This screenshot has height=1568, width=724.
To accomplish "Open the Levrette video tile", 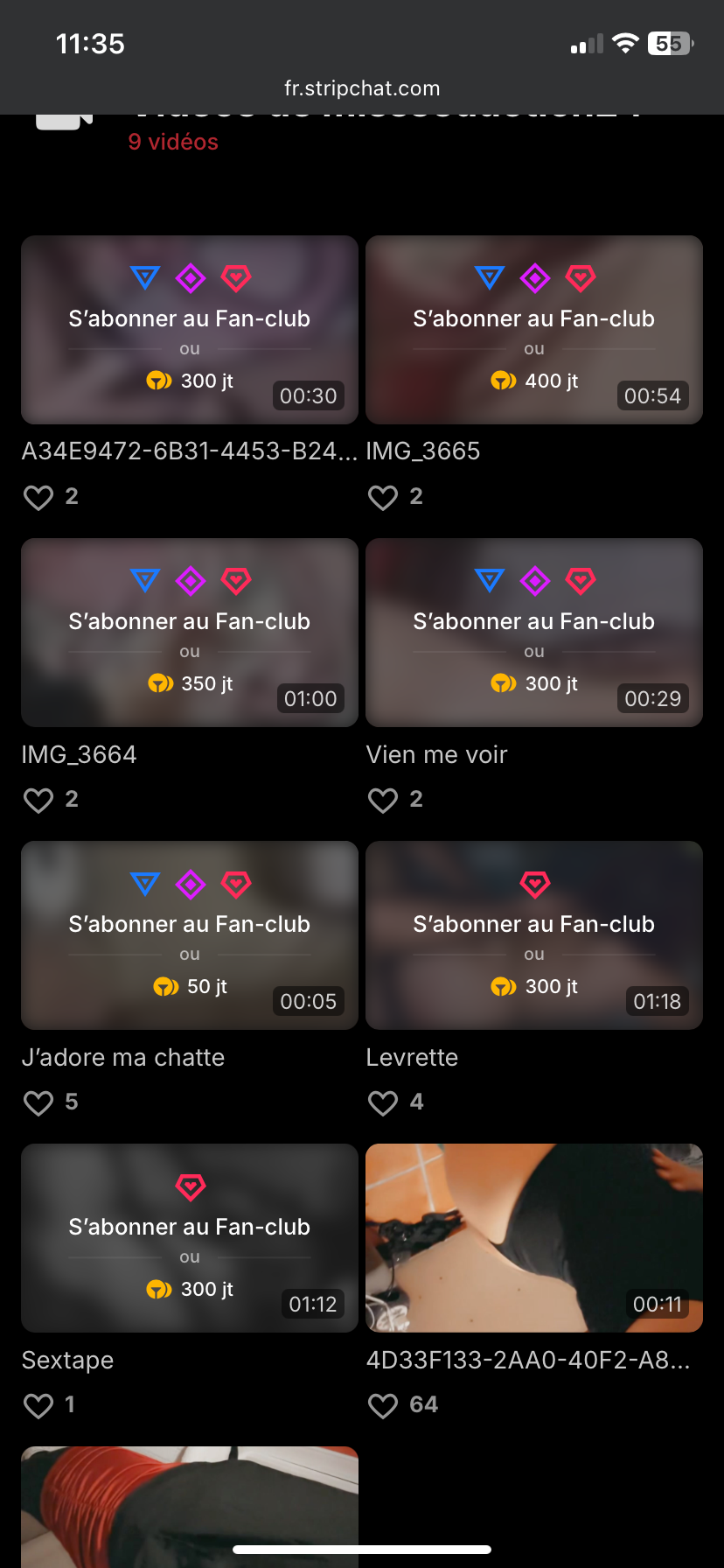I will coord(534,935).
